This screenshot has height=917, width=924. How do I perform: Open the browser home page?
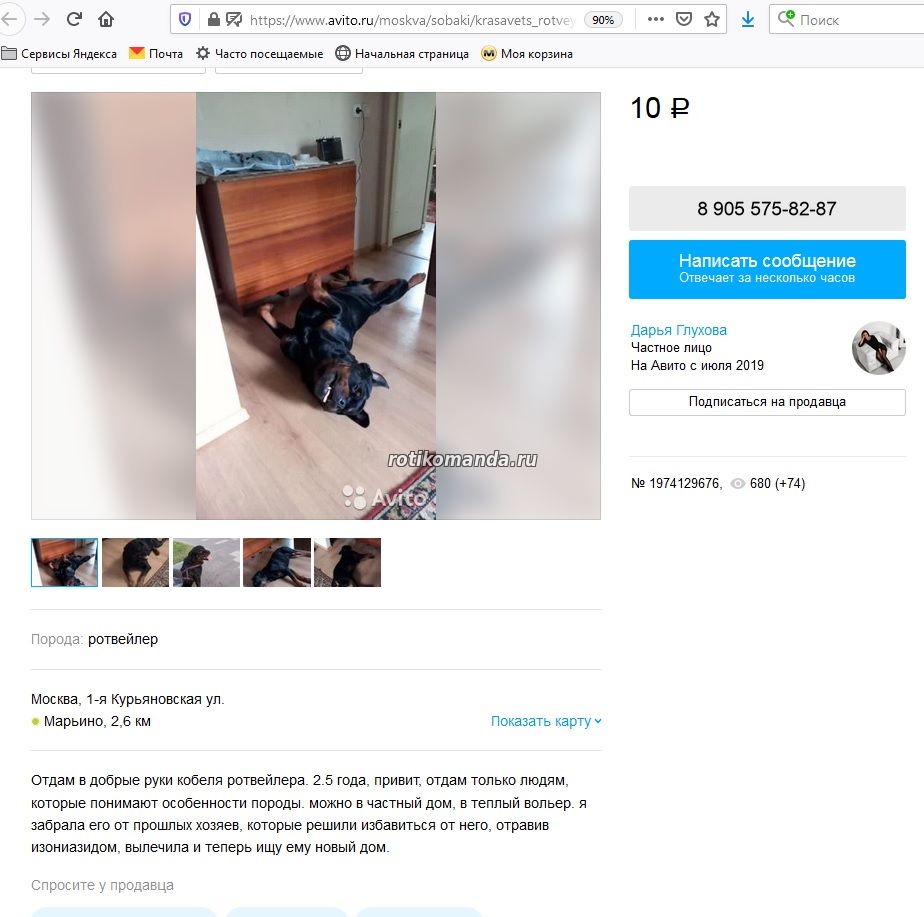click(106, 19)
